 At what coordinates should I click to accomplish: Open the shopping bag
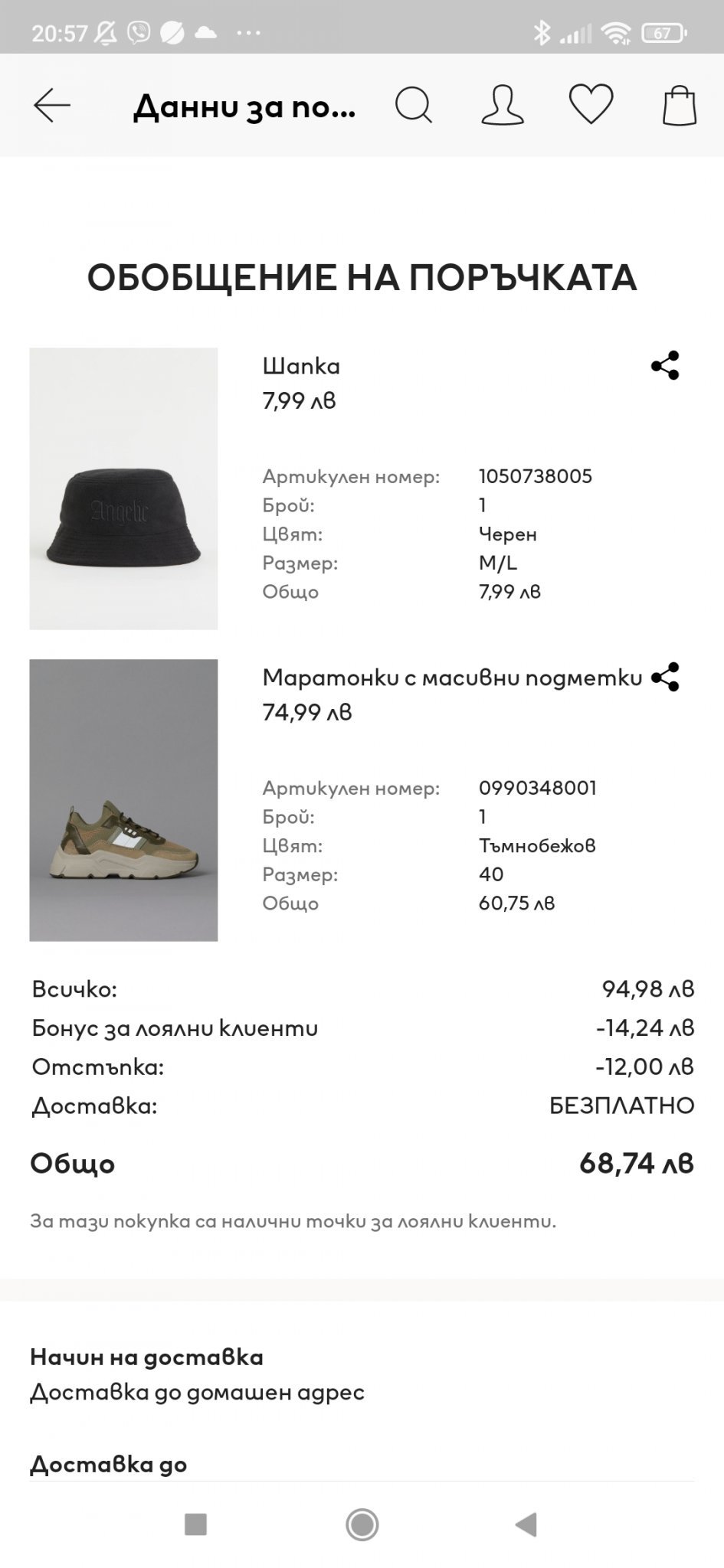click(x=679, y=105)
